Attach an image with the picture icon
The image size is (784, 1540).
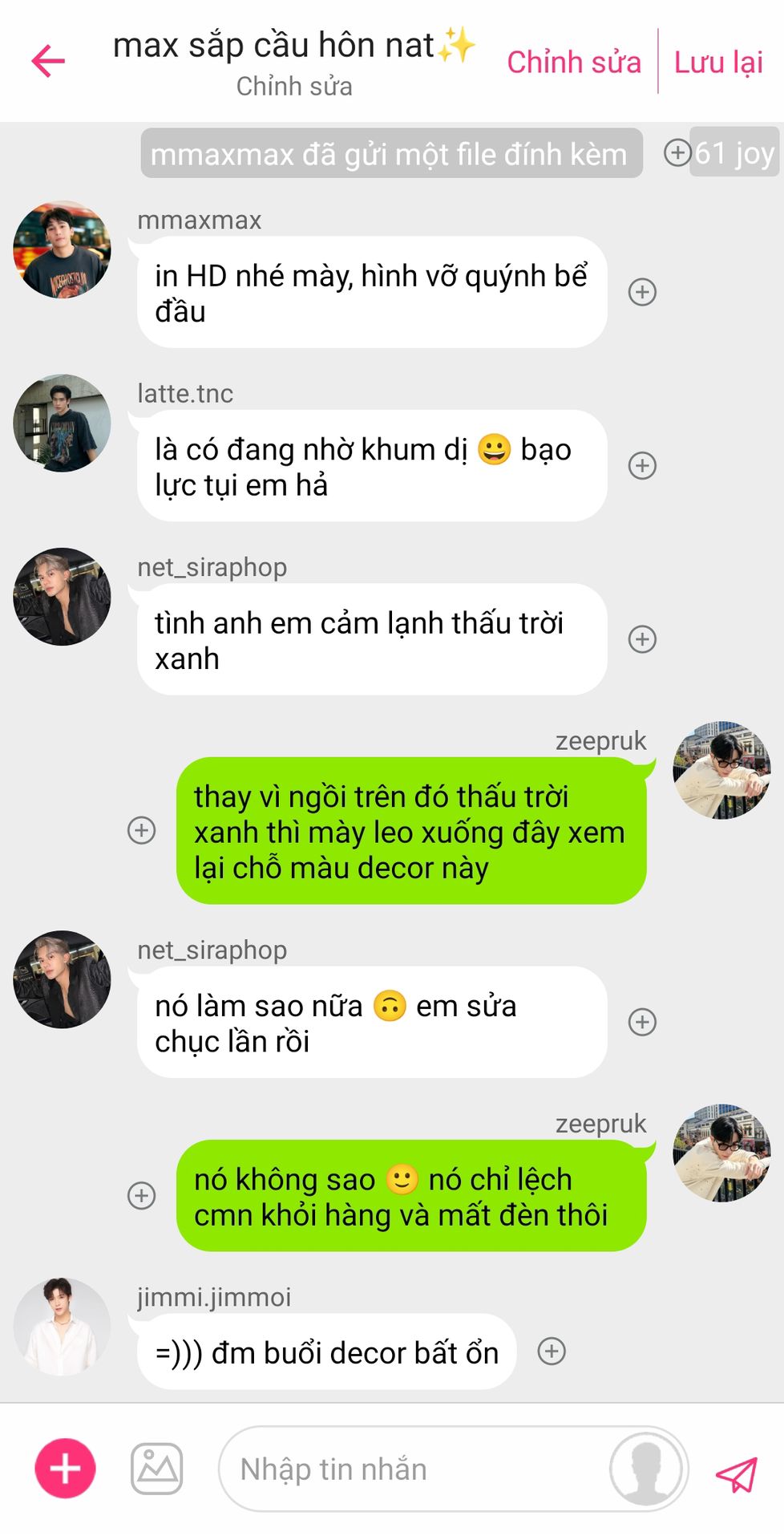click(157, 1469)
